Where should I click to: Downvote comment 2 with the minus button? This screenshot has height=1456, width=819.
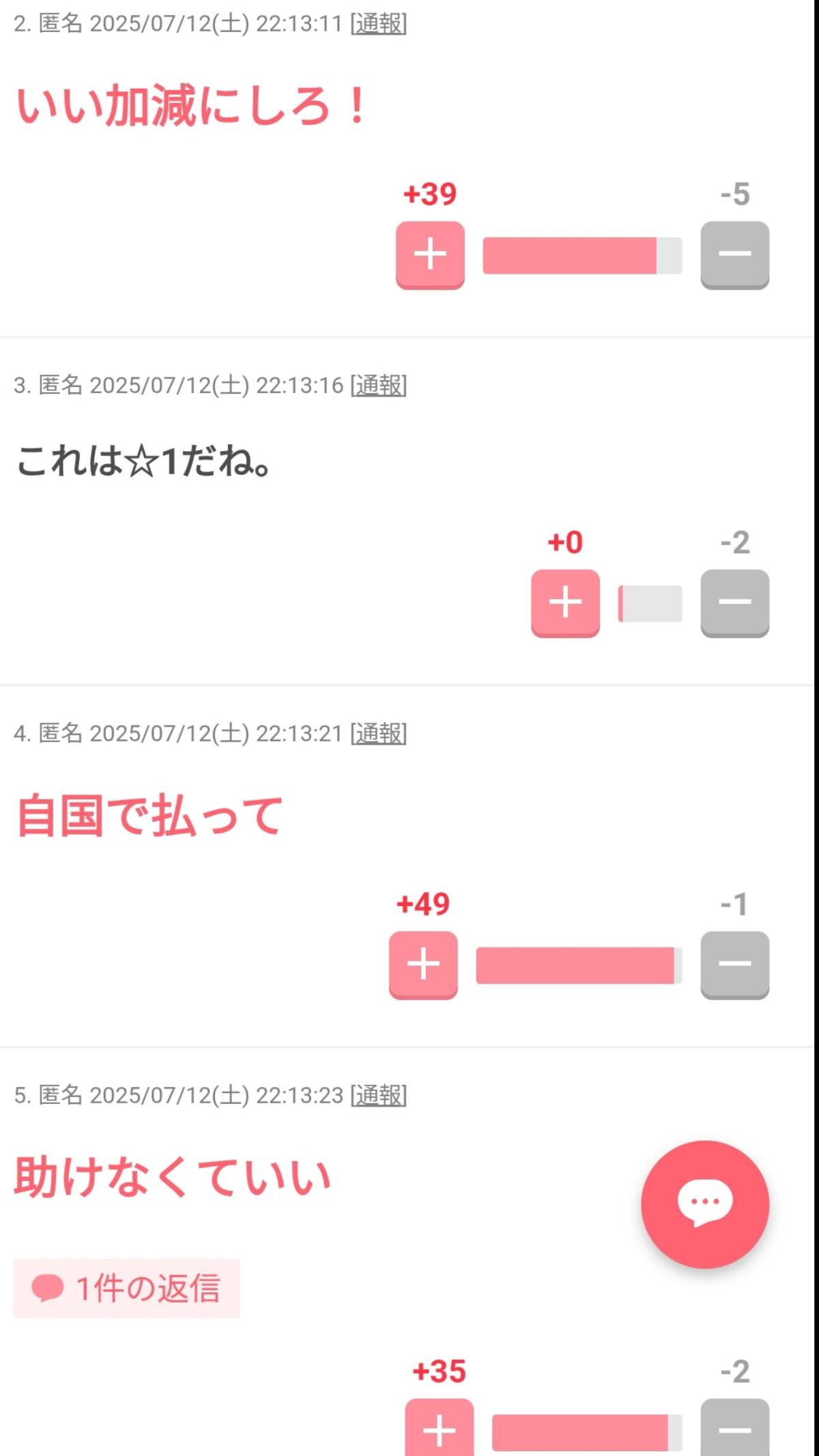click(x=734, y=254)
